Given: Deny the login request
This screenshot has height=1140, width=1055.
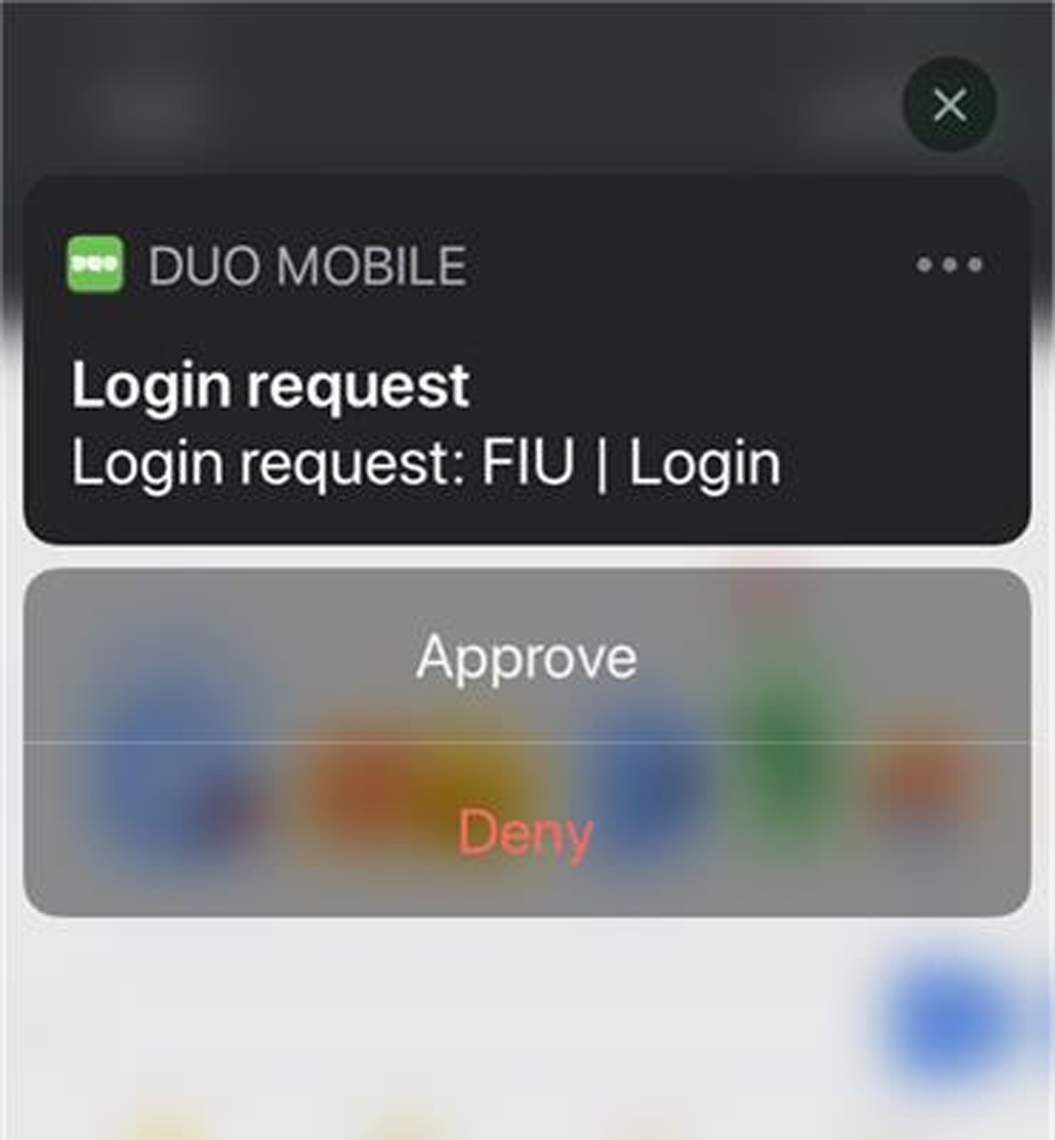Looking at the screenshot, I should click(x=526, y=832).
